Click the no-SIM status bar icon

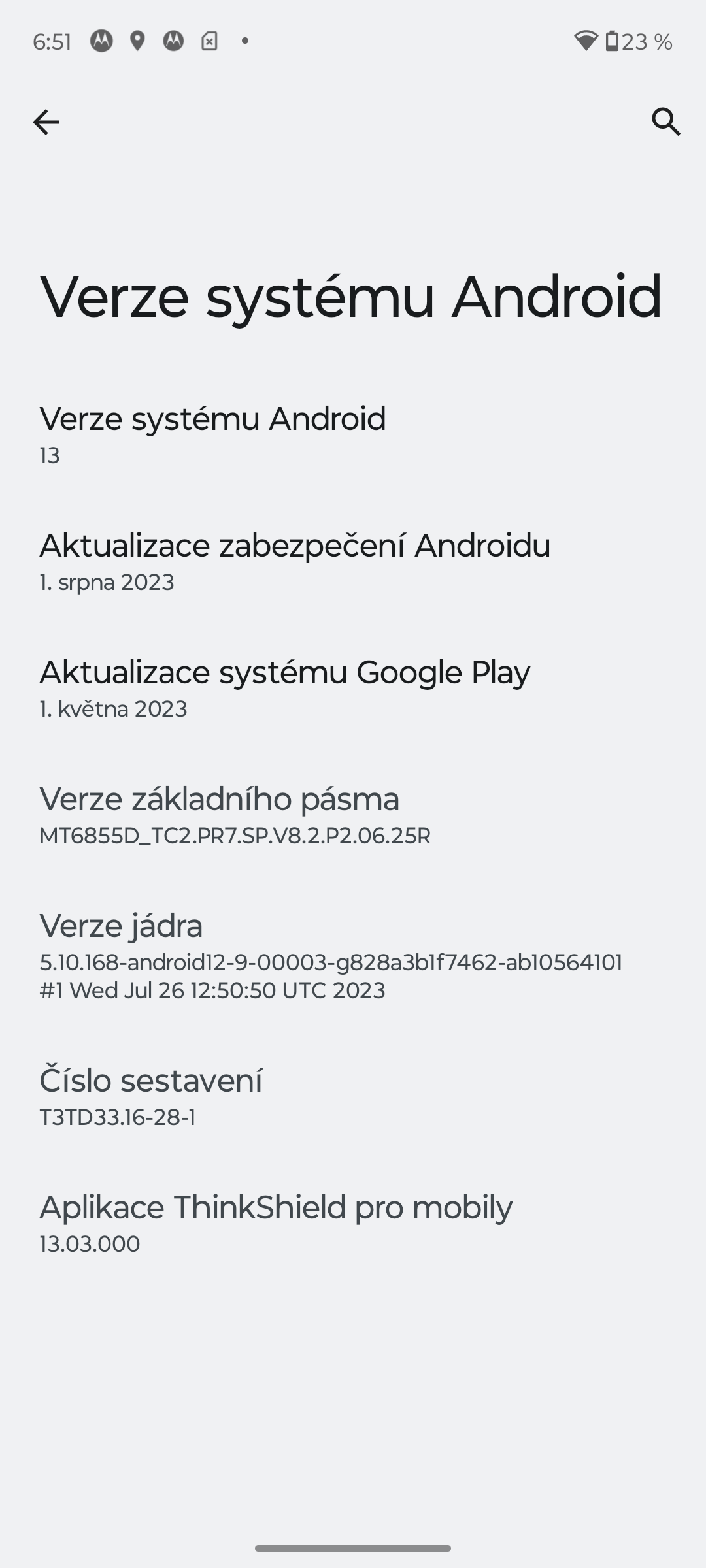(210, 41)
